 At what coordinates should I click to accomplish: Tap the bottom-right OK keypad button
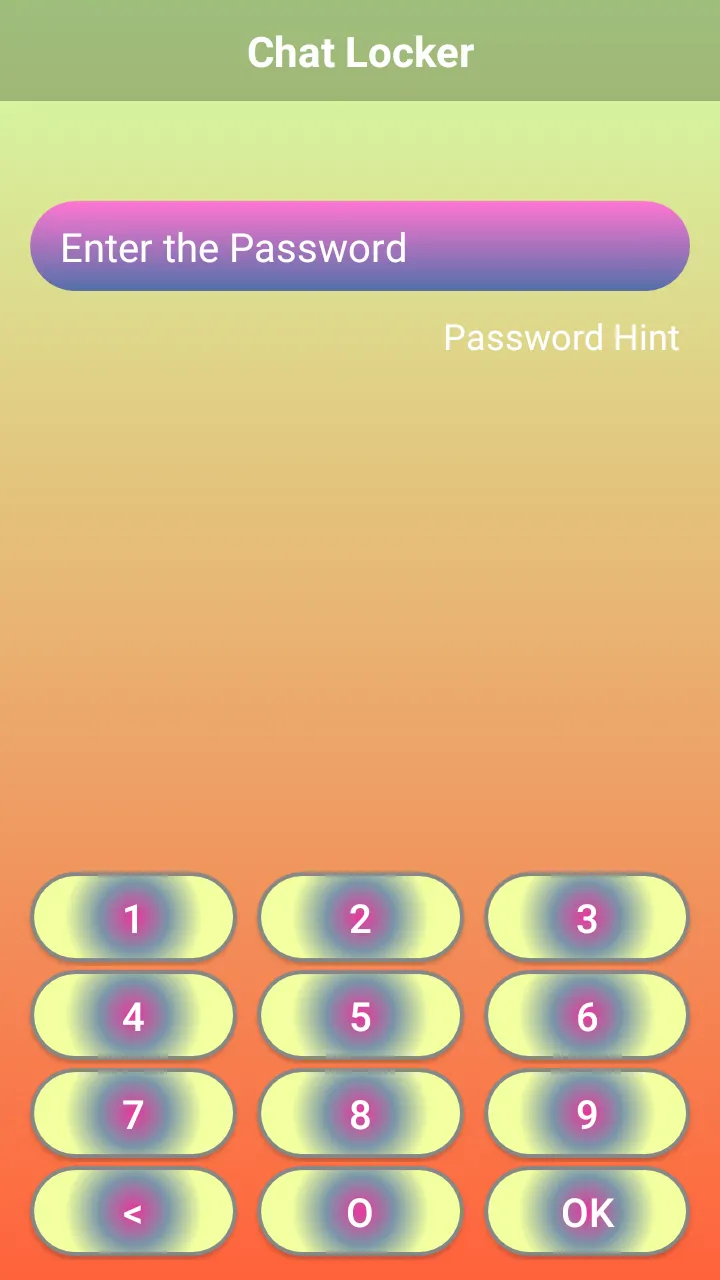586,1212
